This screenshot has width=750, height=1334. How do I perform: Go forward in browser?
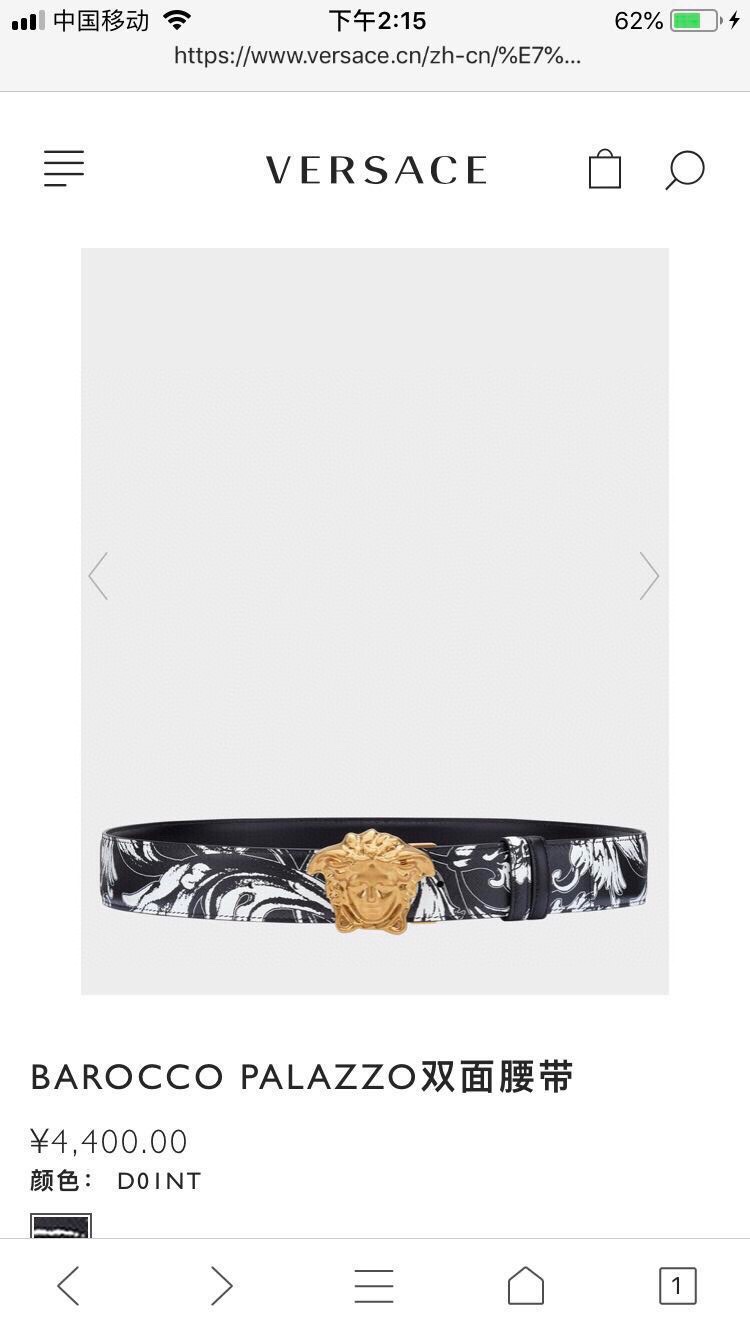(221, 1285)
